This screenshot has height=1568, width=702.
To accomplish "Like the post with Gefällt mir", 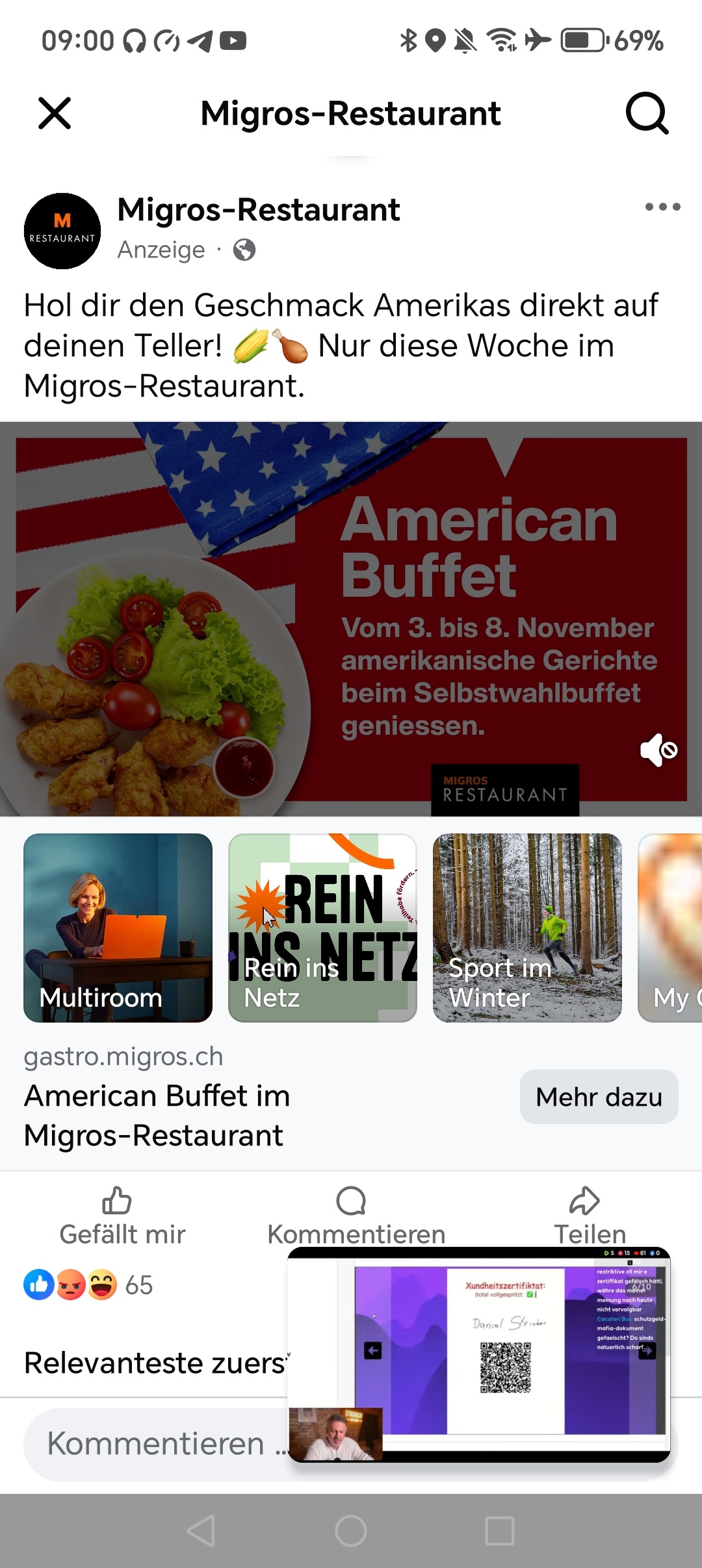I will (x=122, y=1216).
